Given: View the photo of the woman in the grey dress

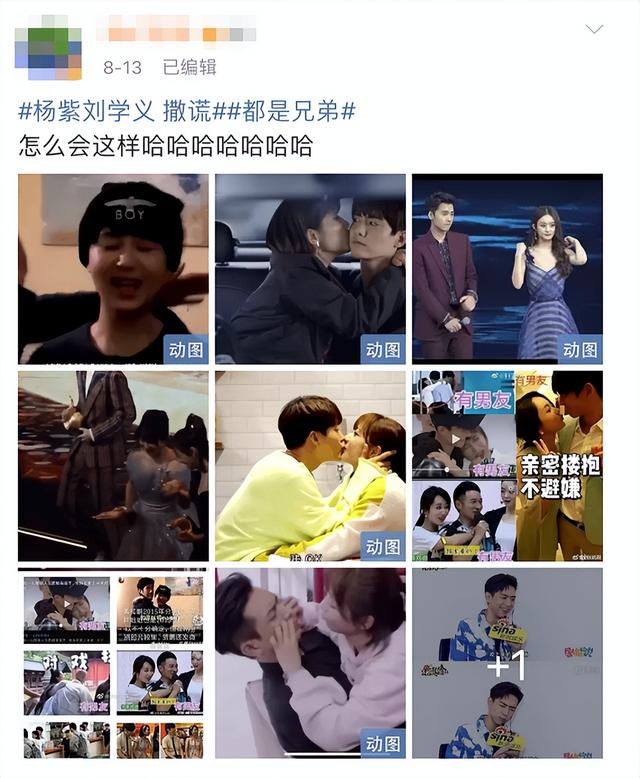Looking at the screenshot, I should (x=113, y=465).
